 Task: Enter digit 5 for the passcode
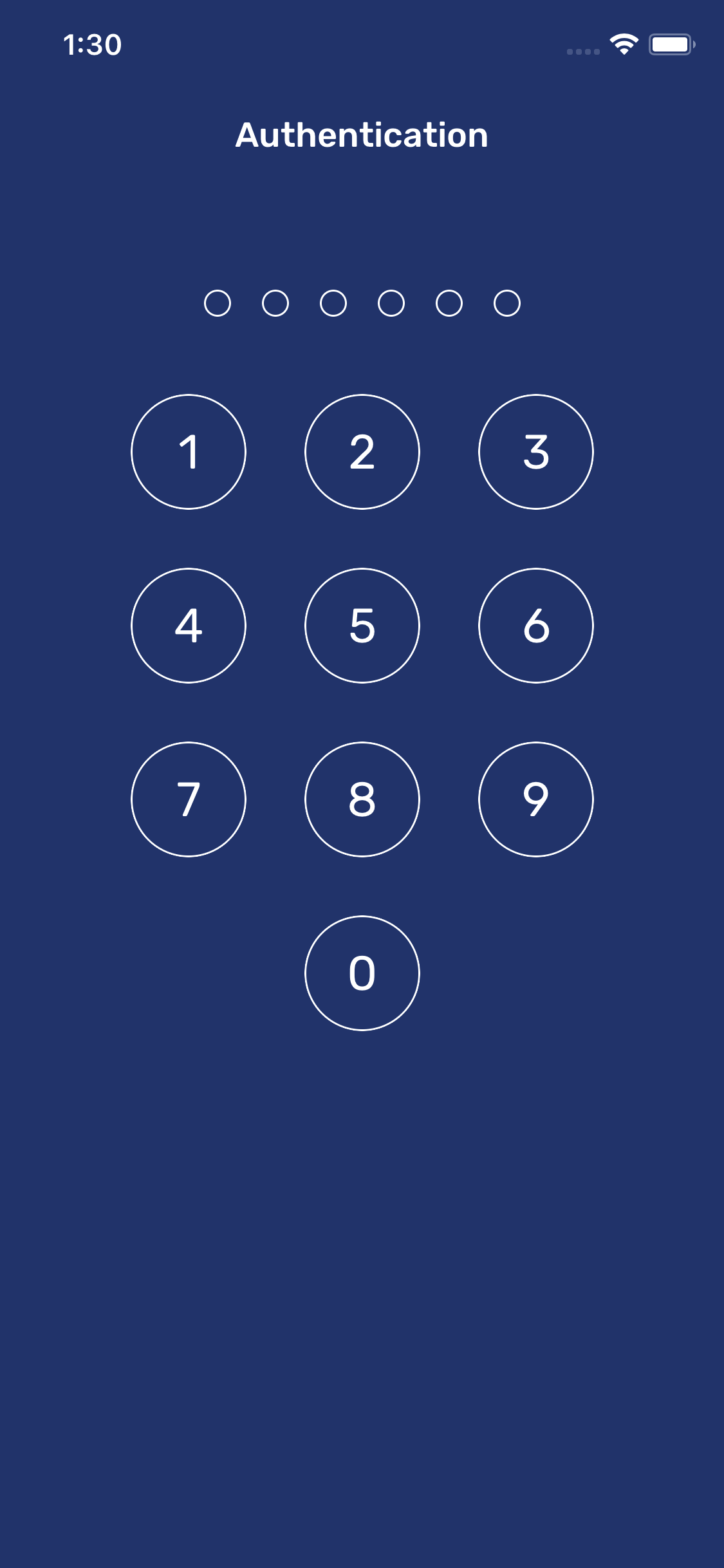pos(362,626)
